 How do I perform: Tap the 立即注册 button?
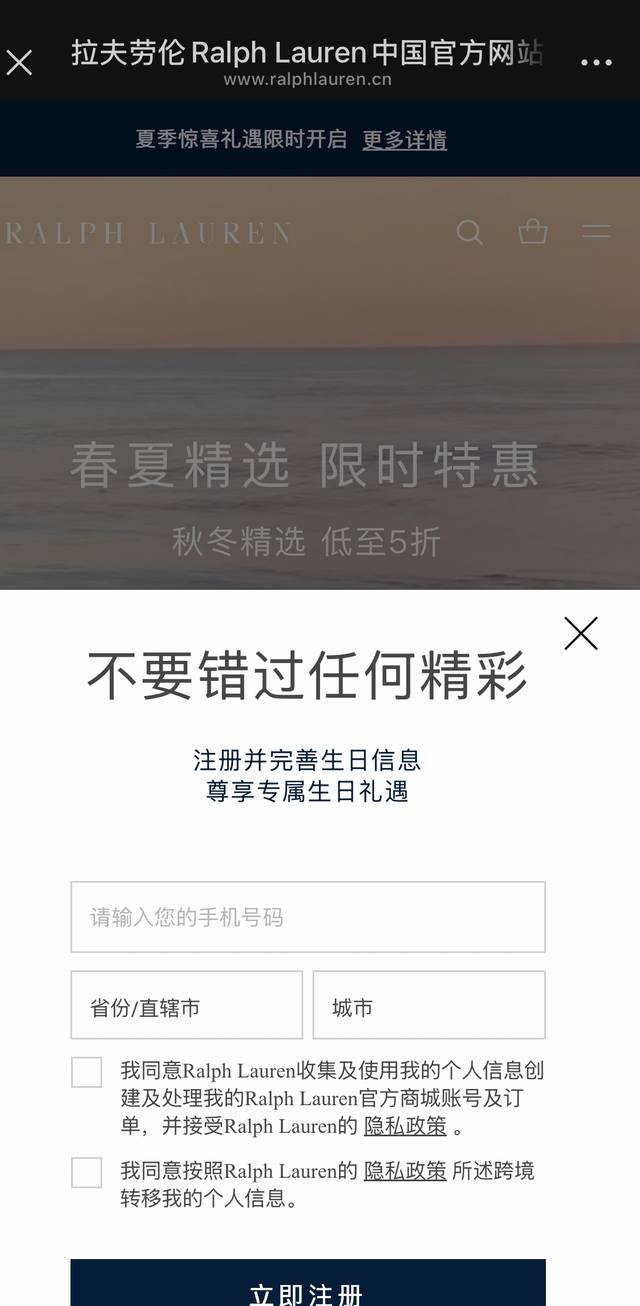pos(308,1287)
